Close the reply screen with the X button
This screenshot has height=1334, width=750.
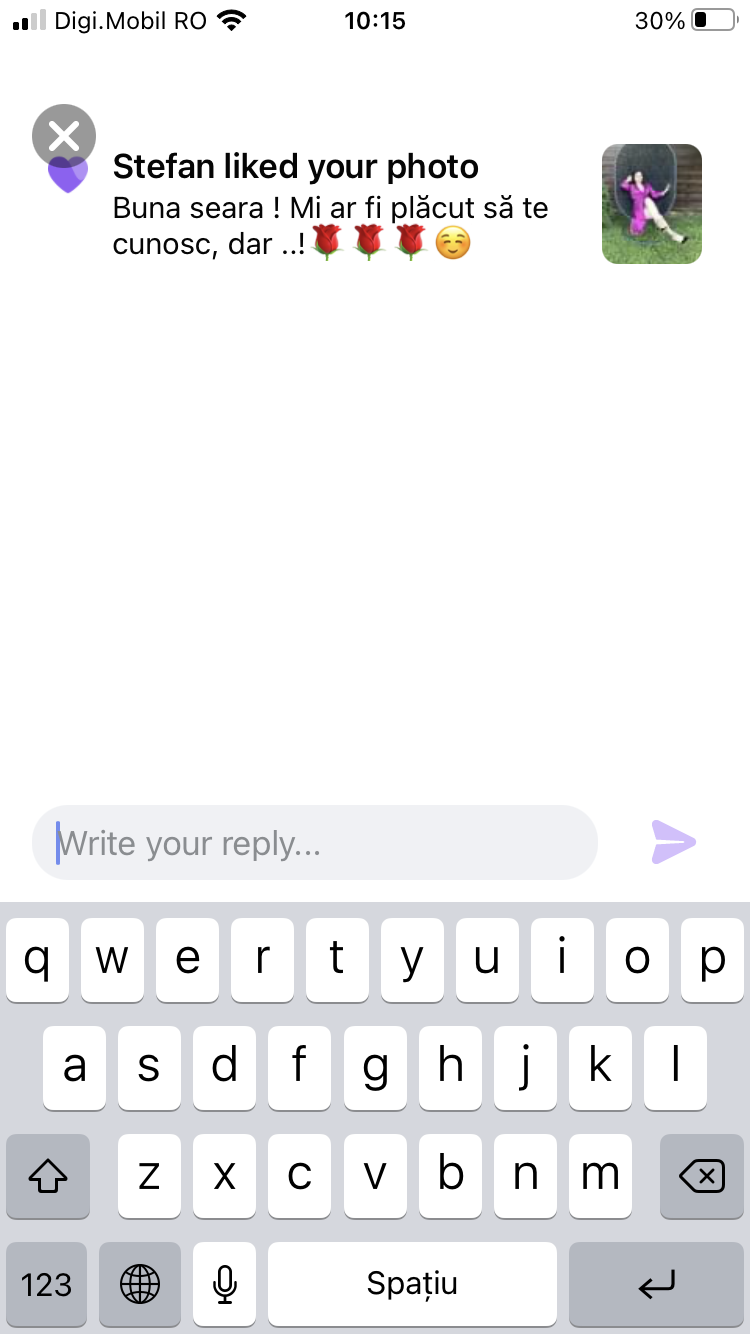pyautogui.click(x=64, y=136)
